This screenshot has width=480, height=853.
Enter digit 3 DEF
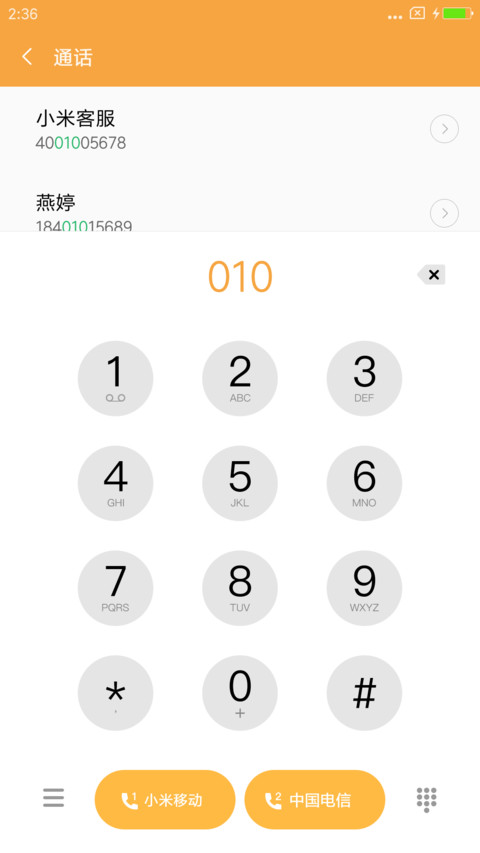(364, 379)
